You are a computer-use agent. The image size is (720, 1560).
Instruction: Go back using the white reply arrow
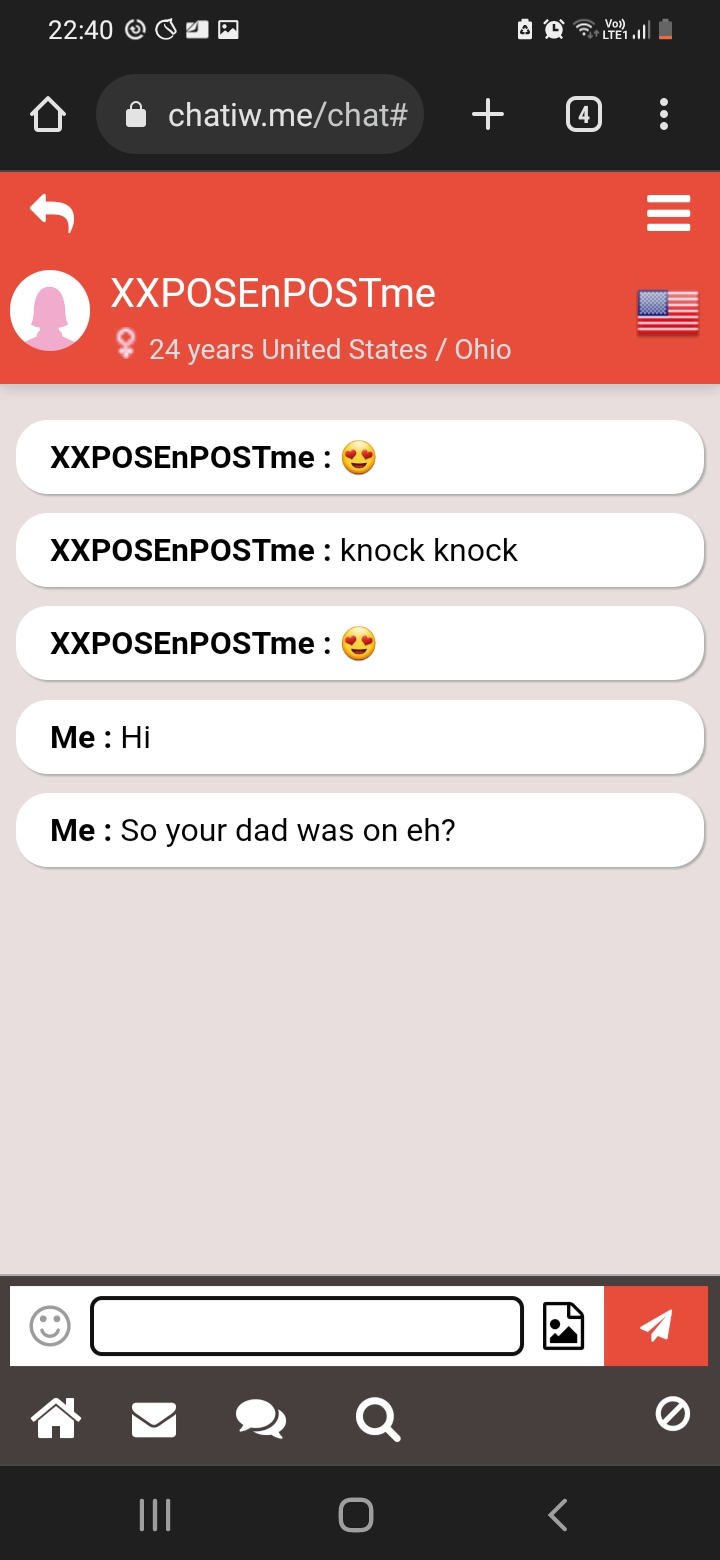52,213
